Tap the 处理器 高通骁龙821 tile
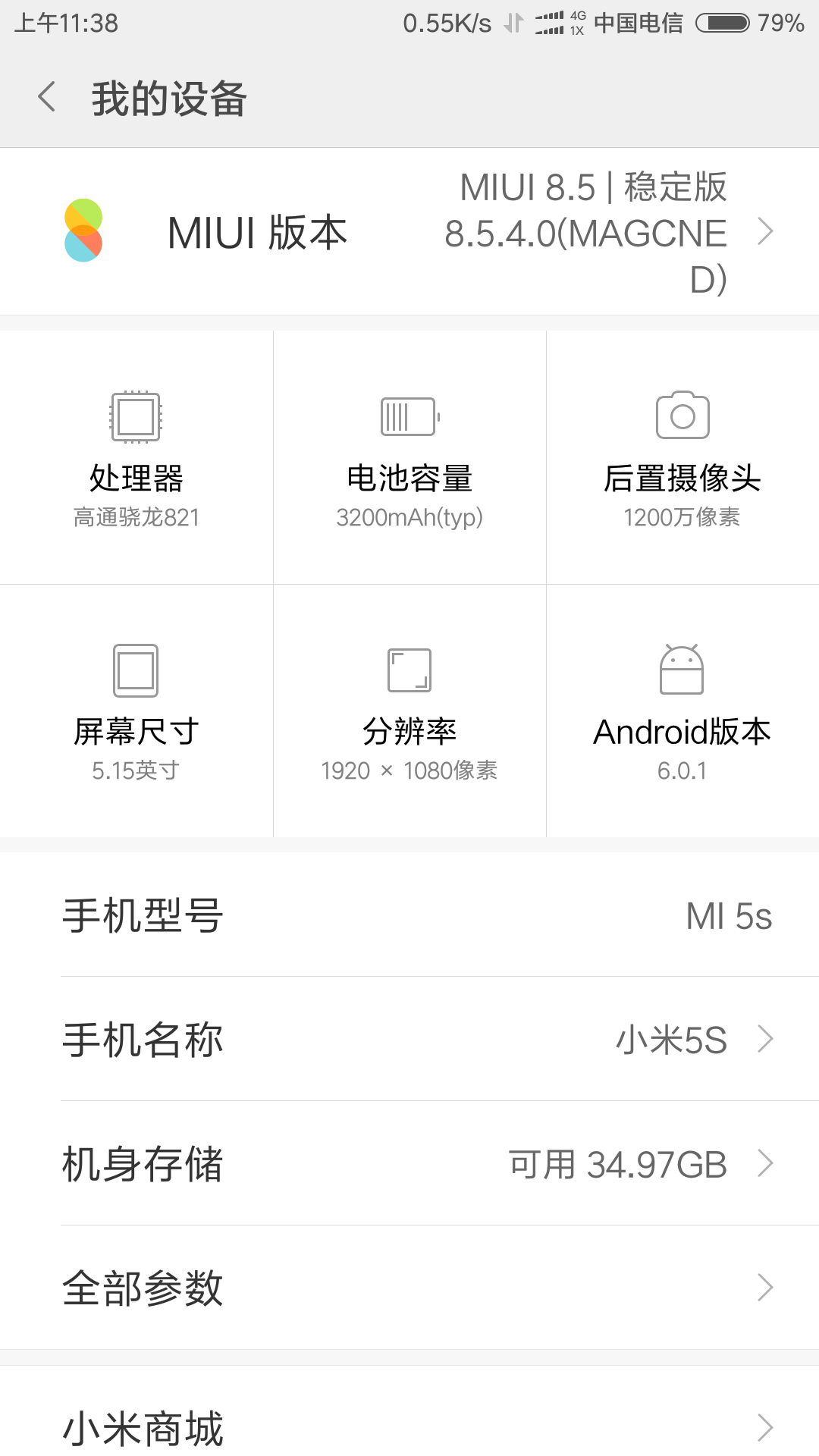The width and height of the screenshot is (819, 1456). 136,455
